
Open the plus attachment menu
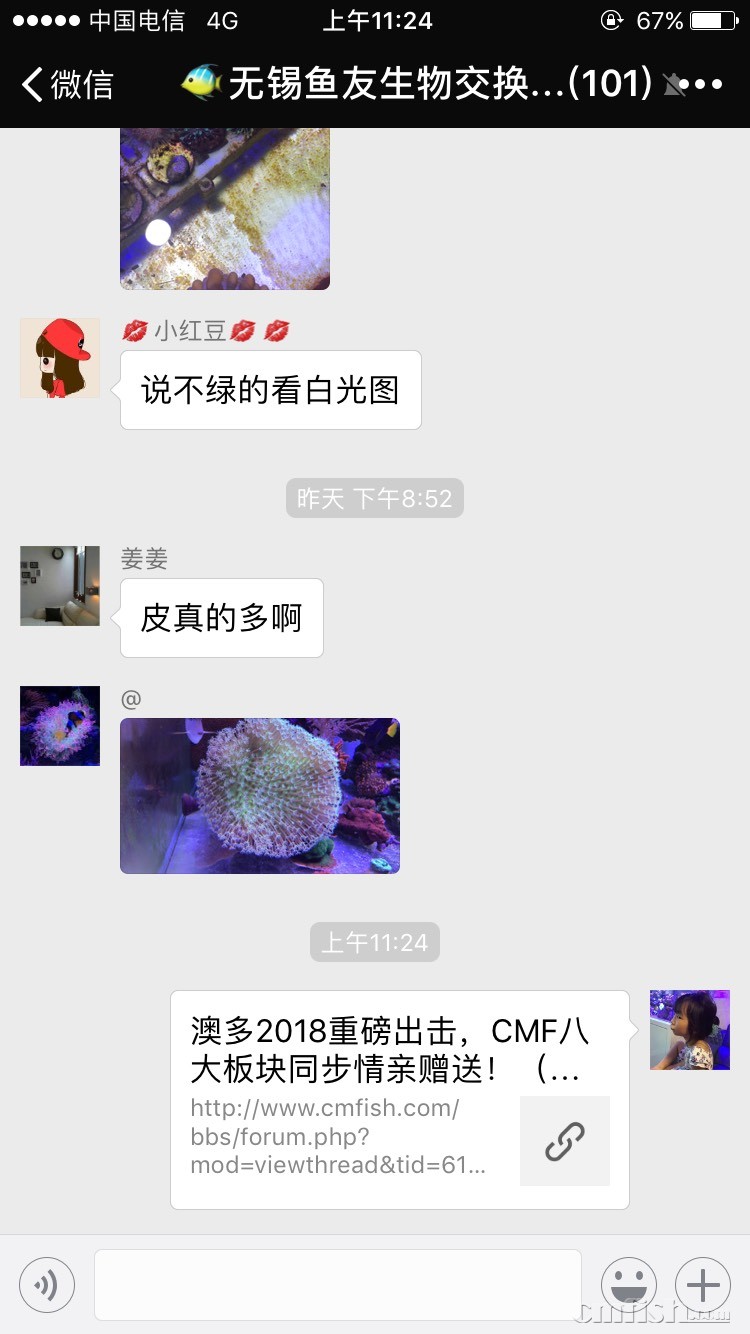[703, 1284]
